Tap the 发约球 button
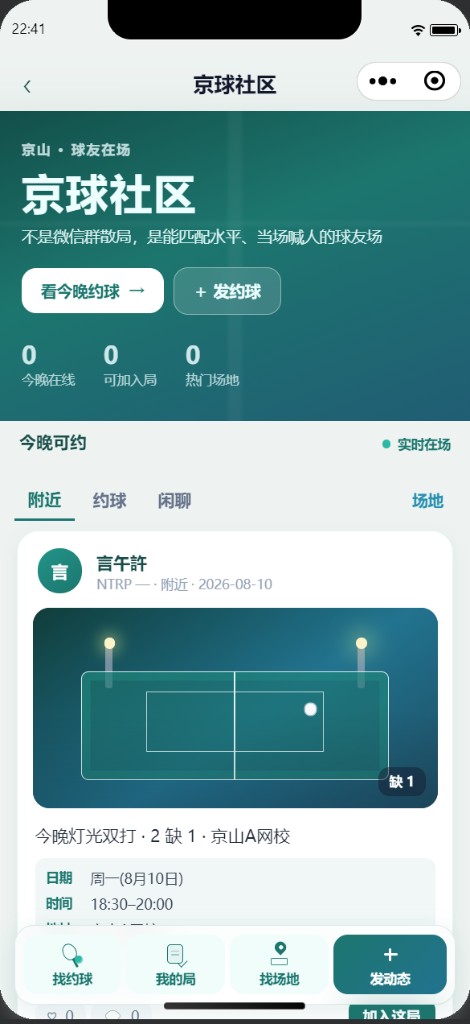Image resolution: width=470 pixels, height=1024 pixels. tap(227, 291)
